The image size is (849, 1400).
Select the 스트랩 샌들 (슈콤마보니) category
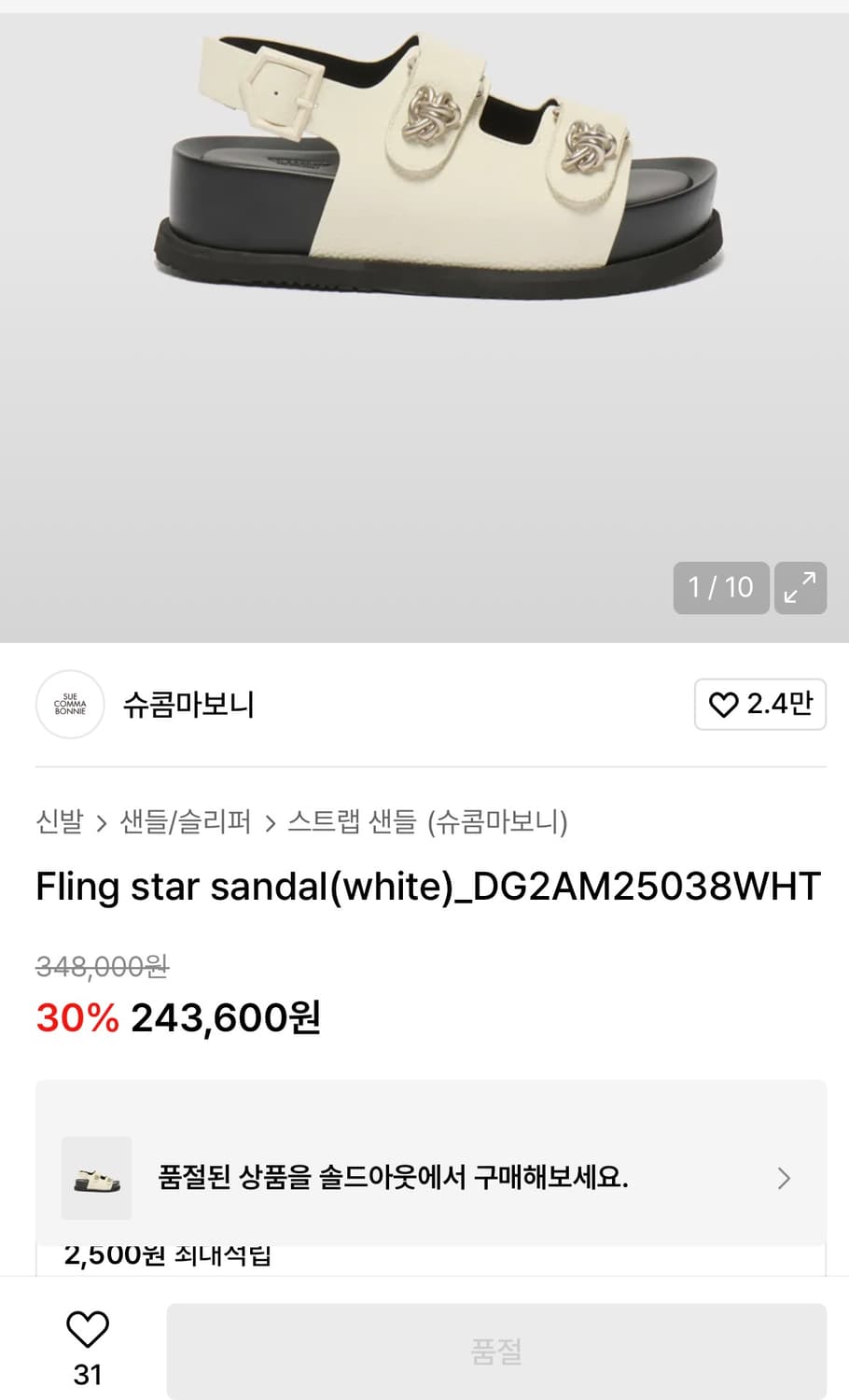(x=428, y=824)
